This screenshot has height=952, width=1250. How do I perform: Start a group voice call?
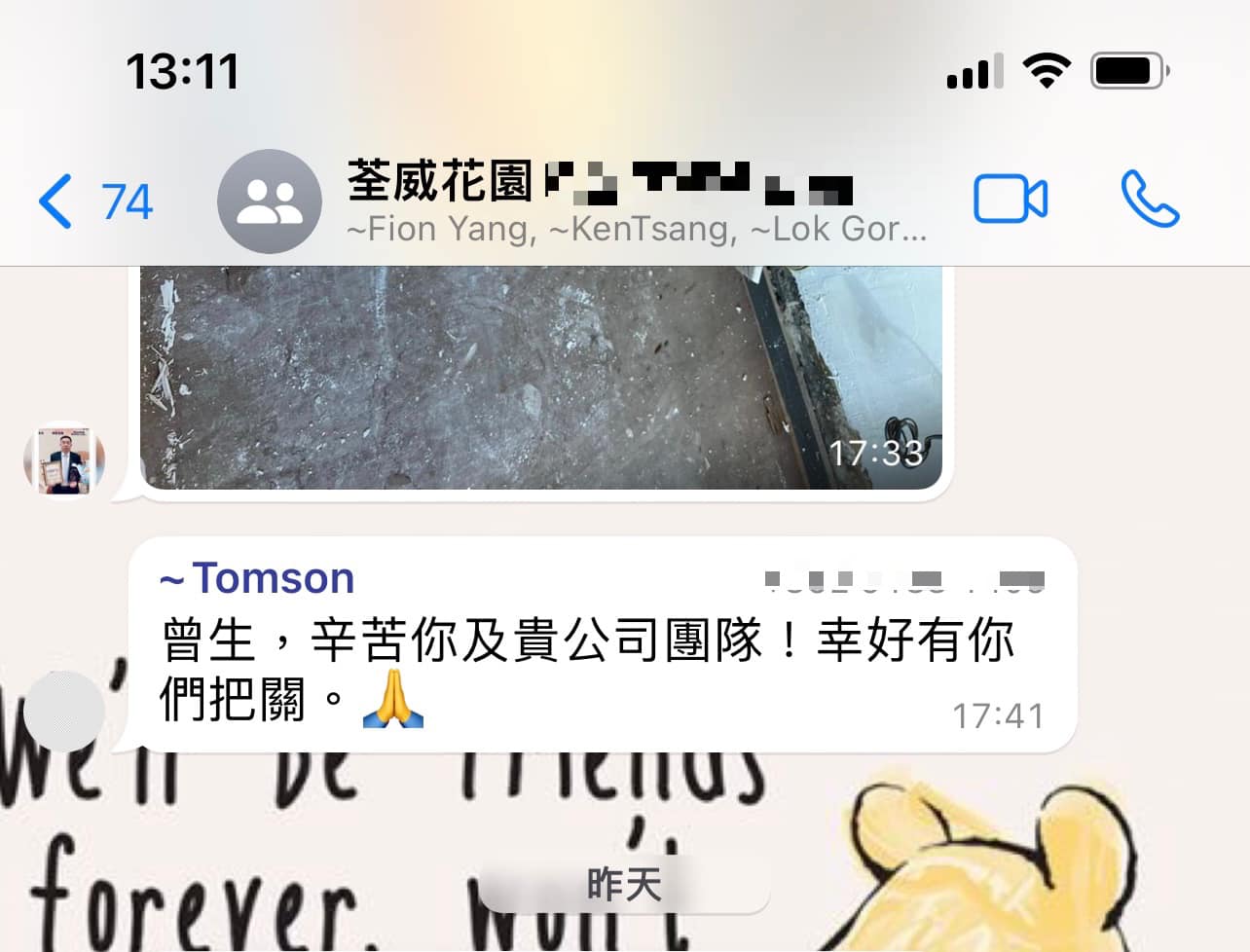click(x=1149, y=200)
